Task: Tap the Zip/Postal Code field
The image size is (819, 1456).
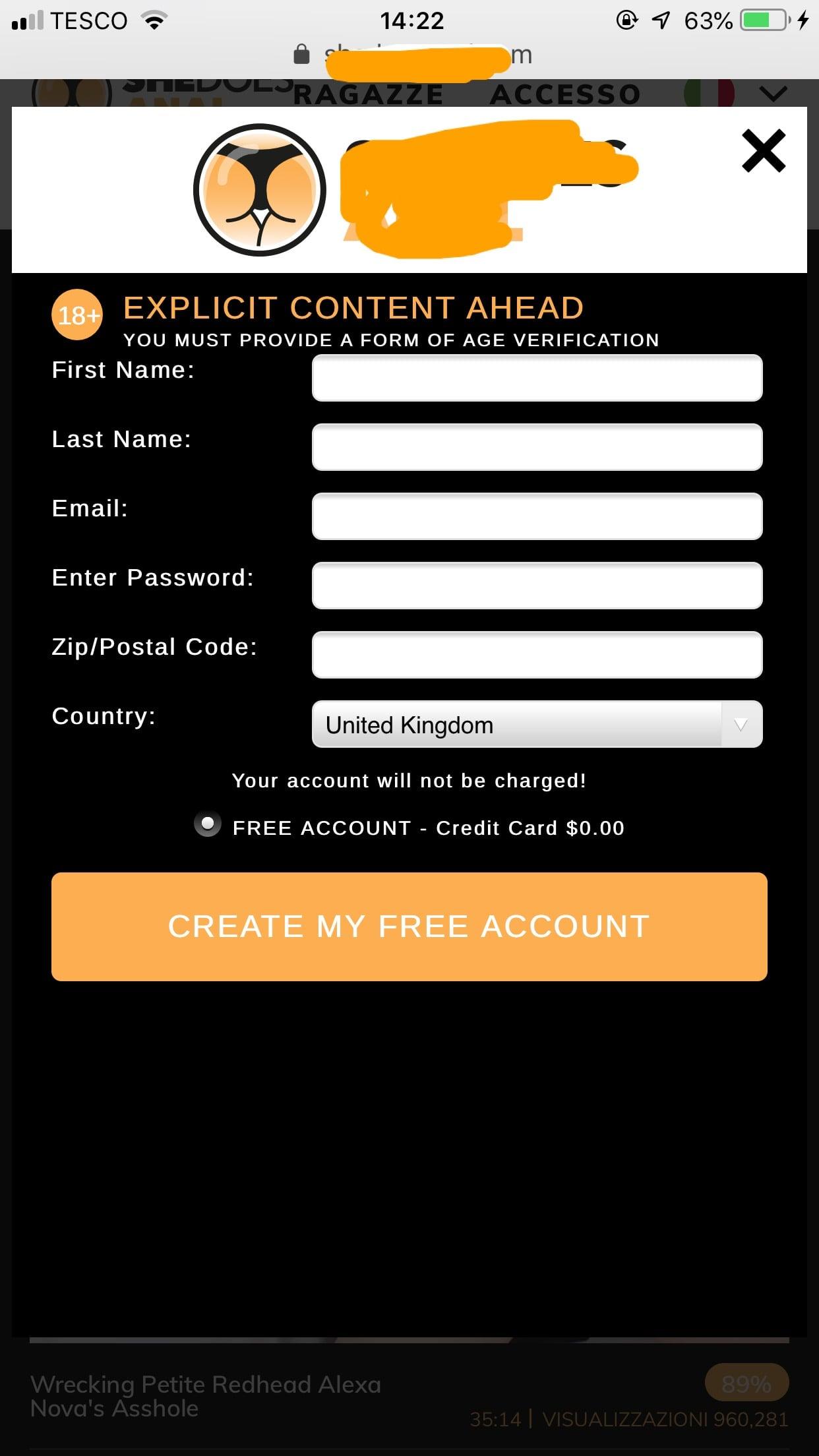Action: (537, 655)
